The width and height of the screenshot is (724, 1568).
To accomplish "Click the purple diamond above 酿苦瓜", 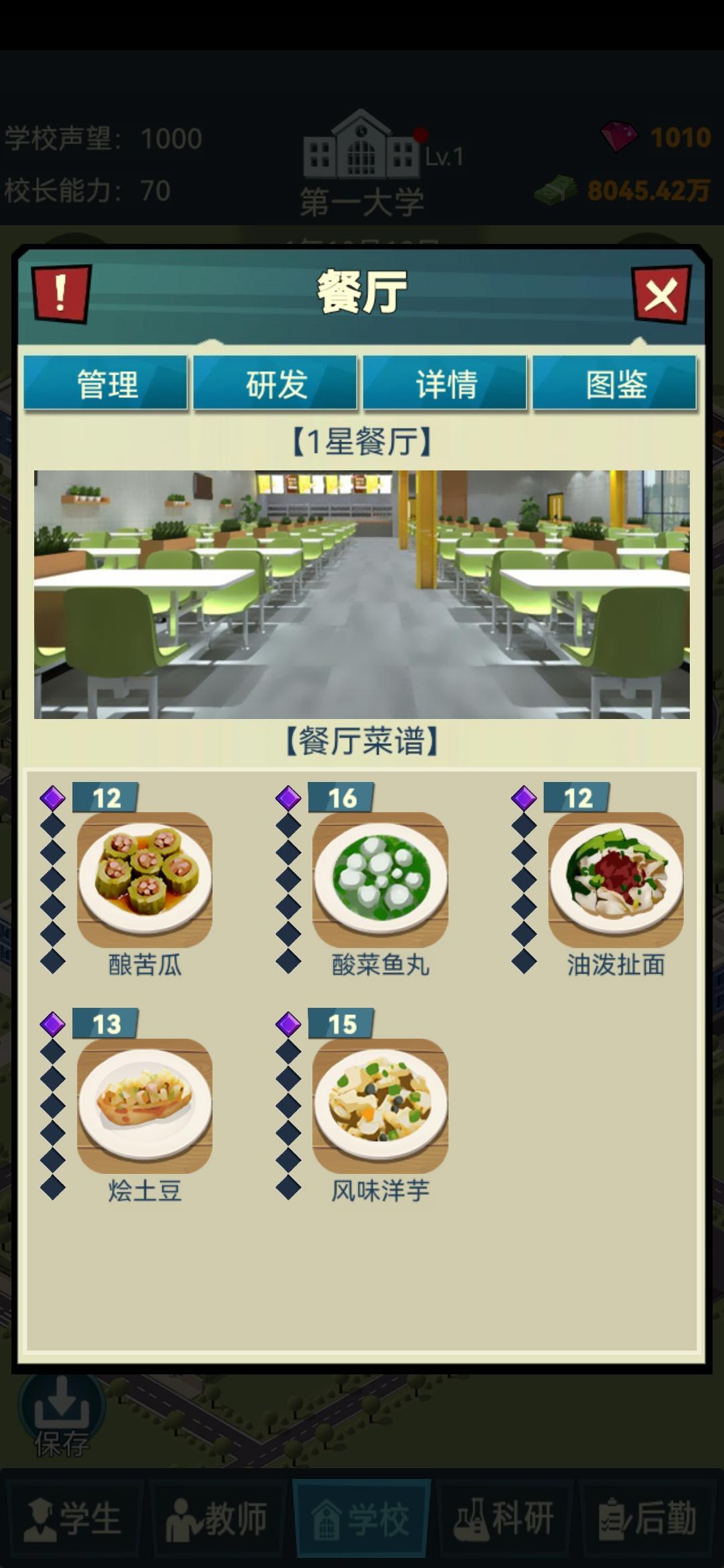I will point(52,799).
